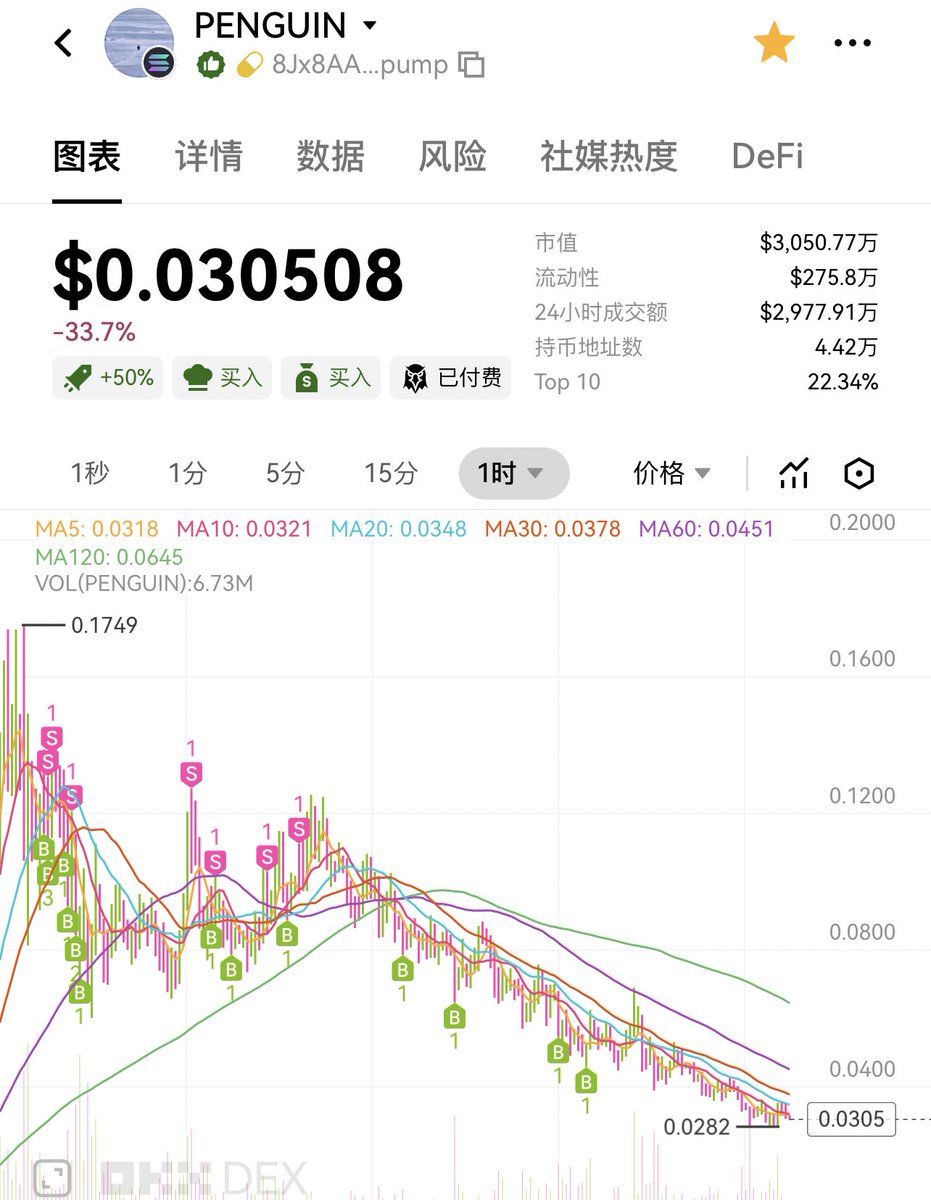Open the 风险 tab
The image size is (931, 1200).
click(452, 157)
